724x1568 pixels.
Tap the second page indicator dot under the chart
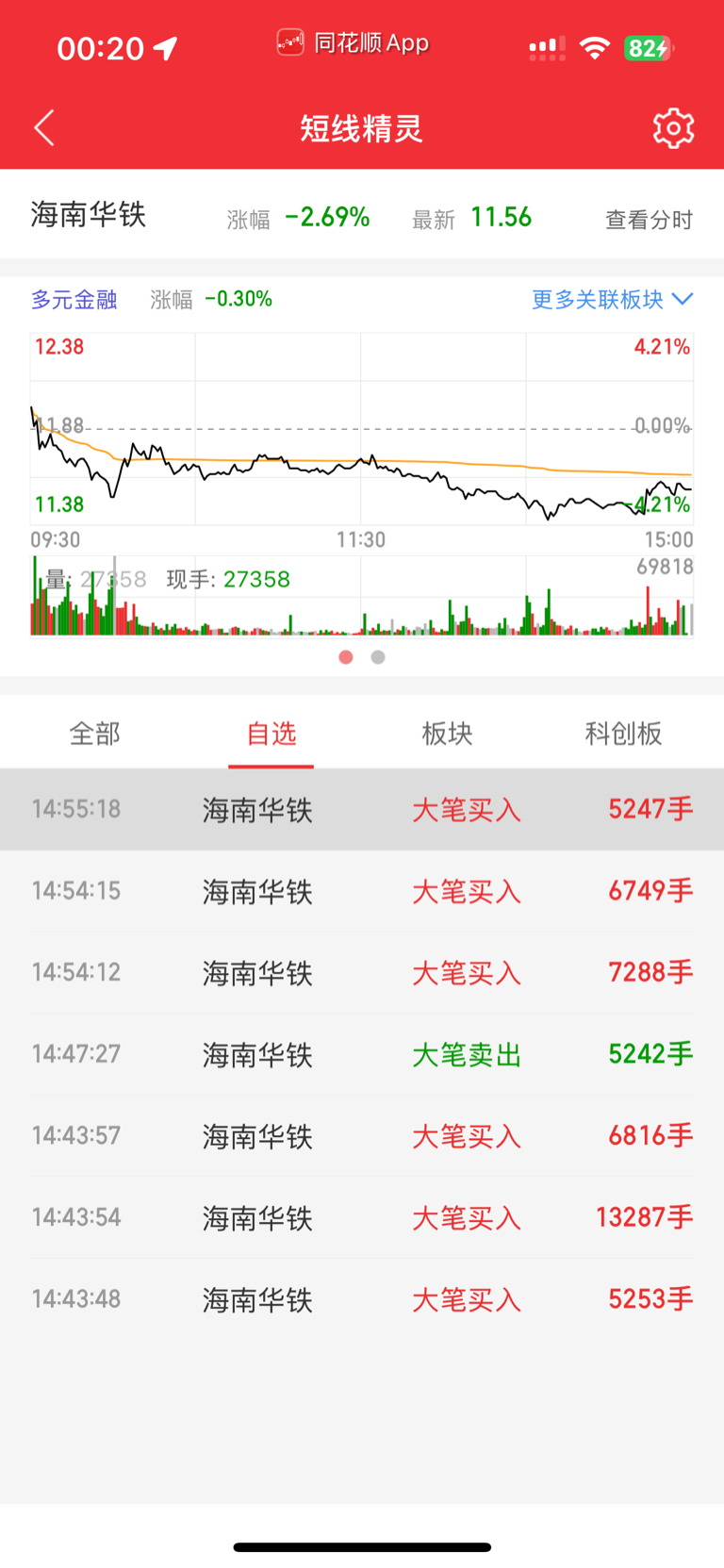click(378, 657)
